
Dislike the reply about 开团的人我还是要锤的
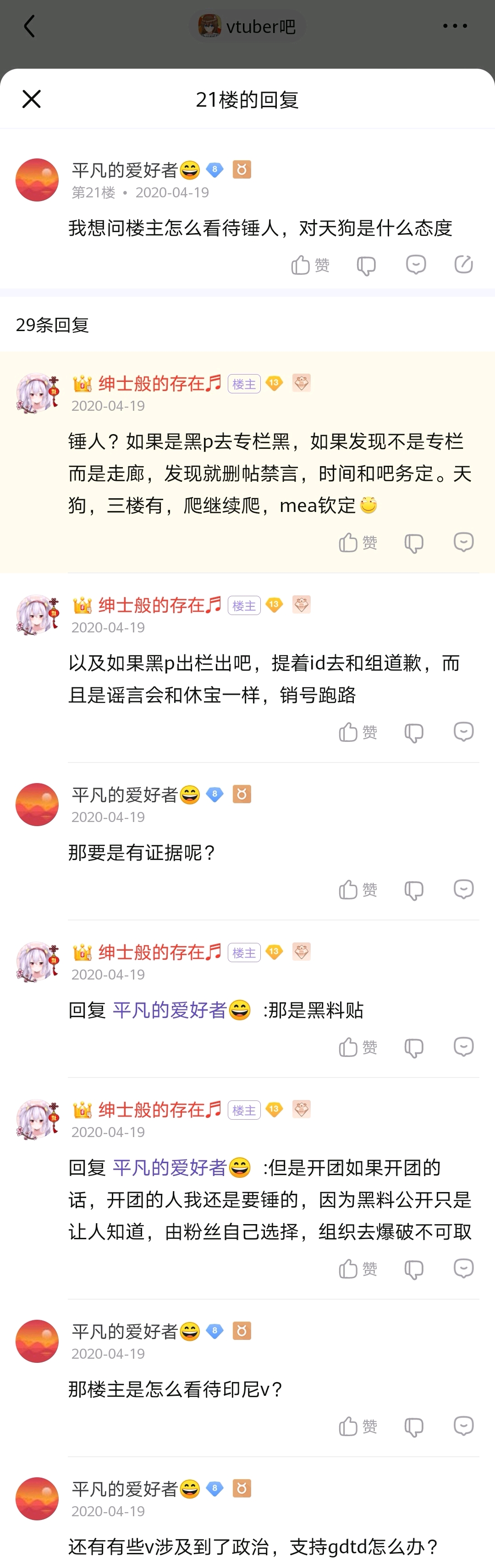click(x=413, y=1269)
